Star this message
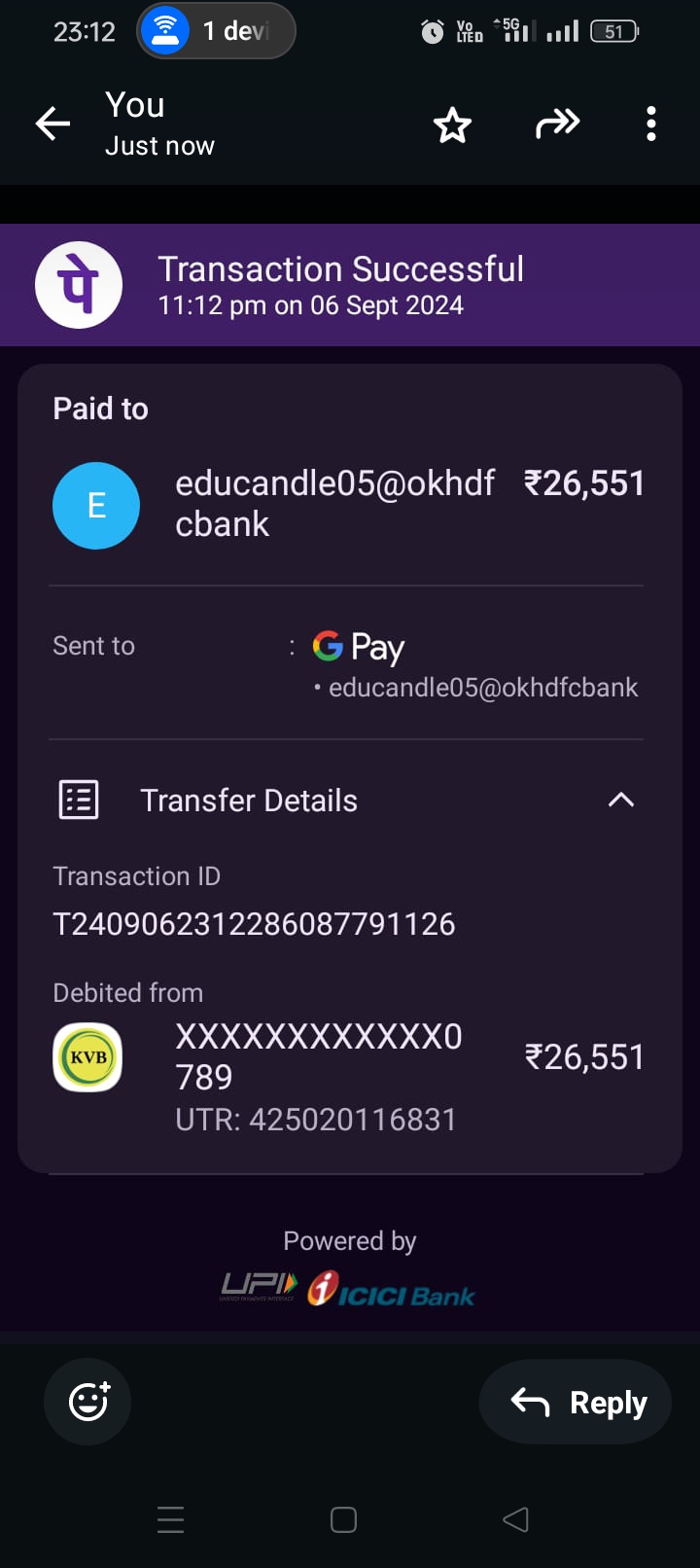700x1568 pixels. tap(452, 125)
